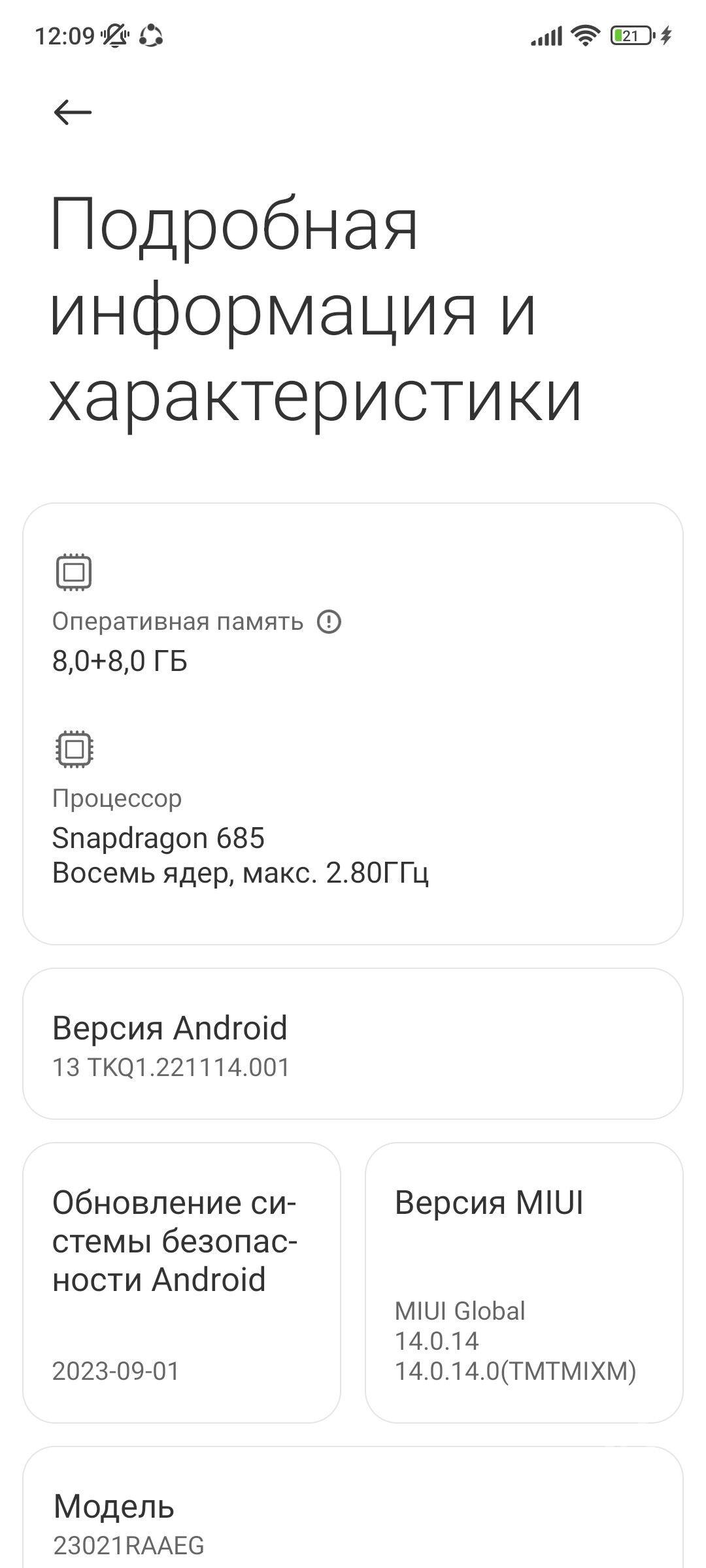Tap the processor chip icon
Screen dimensions: 706x1568
(x=74, y=750)
